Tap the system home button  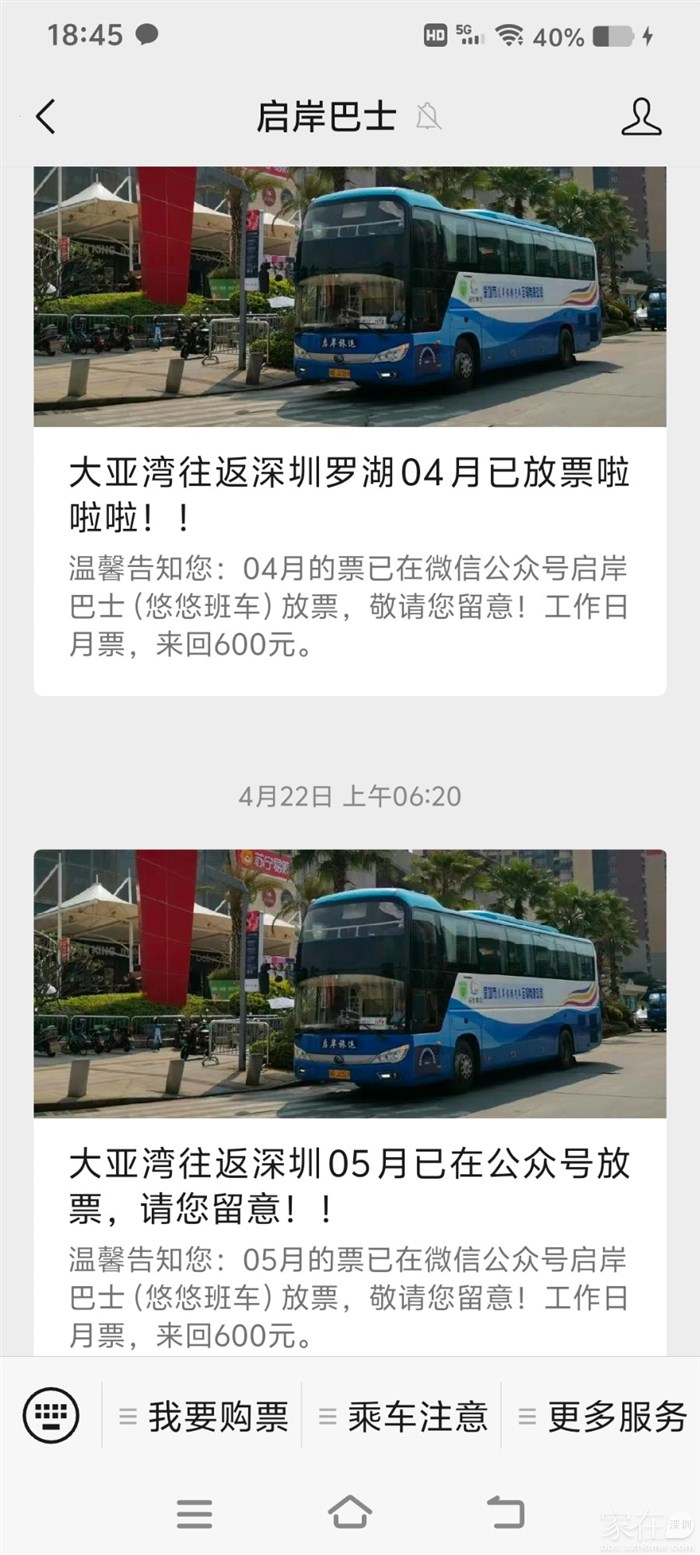tap(350, 1512)
